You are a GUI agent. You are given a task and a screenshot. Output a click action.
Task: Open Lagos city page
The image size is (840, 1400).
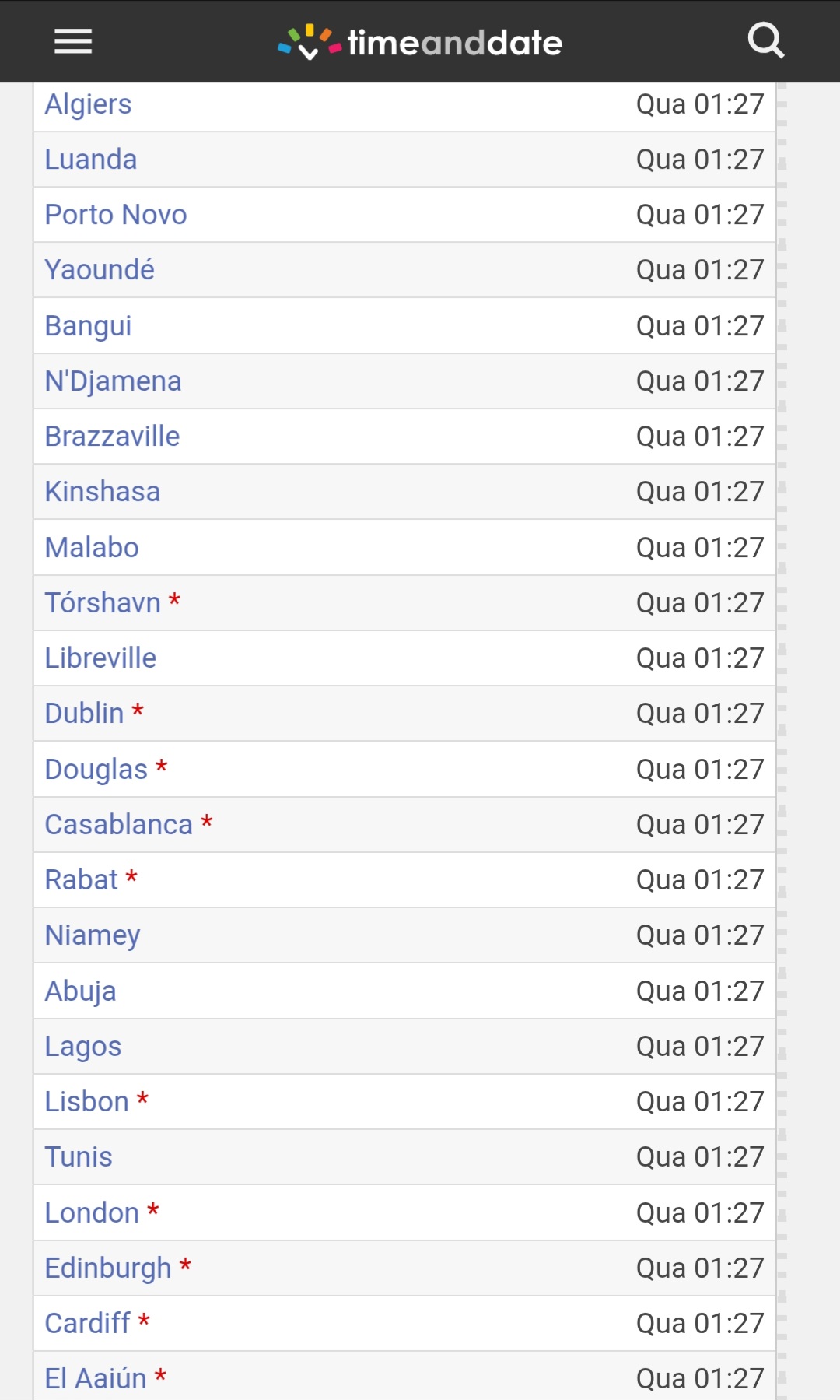click(x=83, y=1047)
